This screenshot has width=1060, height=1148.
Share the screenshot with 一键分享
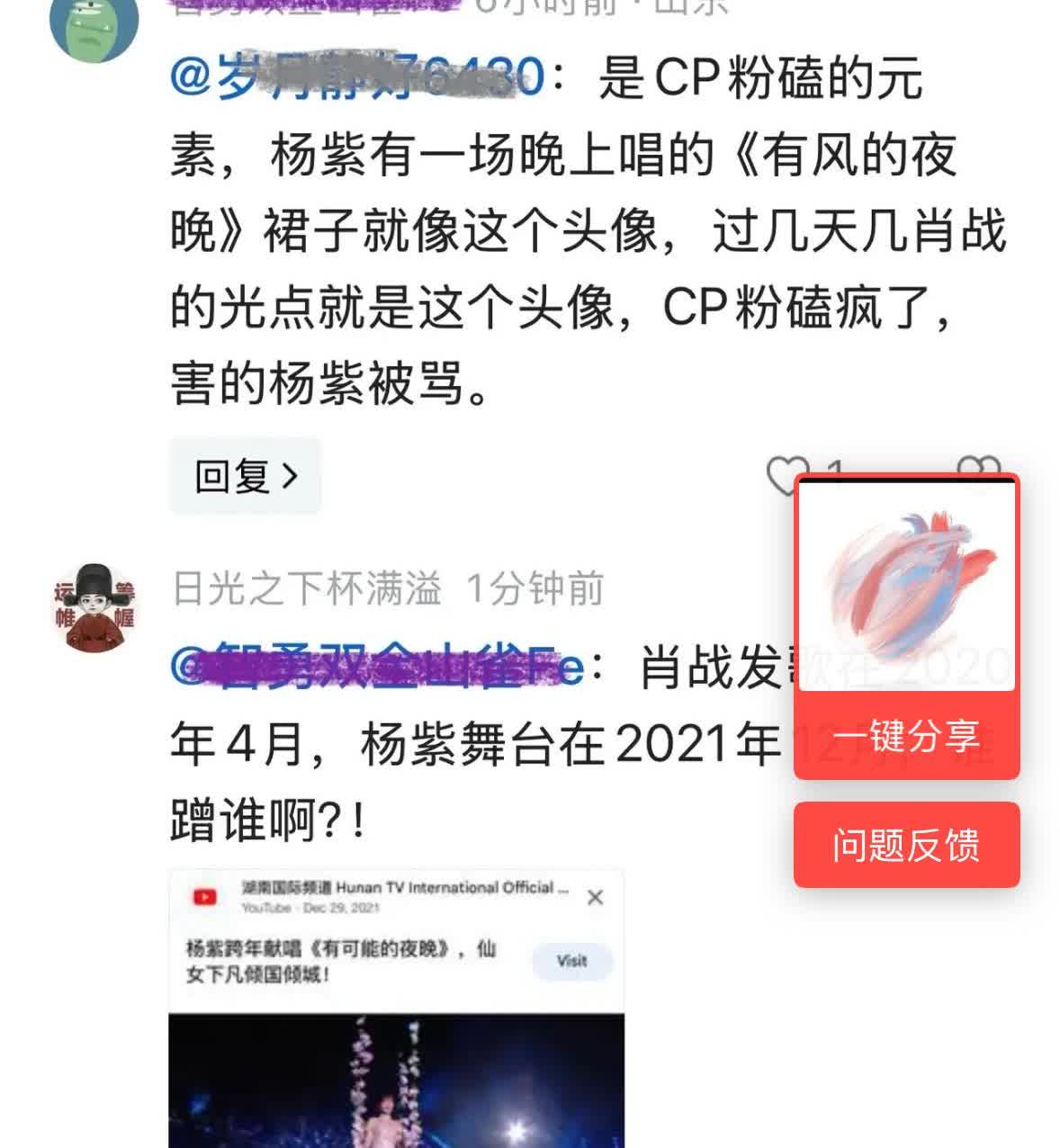(x=906, y=737)
